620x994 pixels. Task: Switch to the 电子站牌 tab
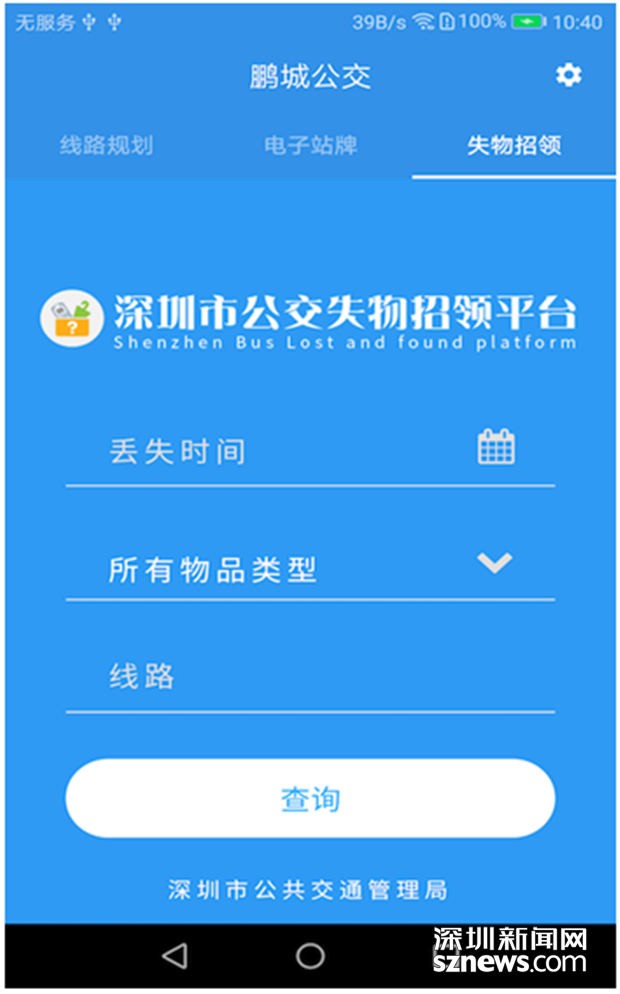[x=310, y=145]
